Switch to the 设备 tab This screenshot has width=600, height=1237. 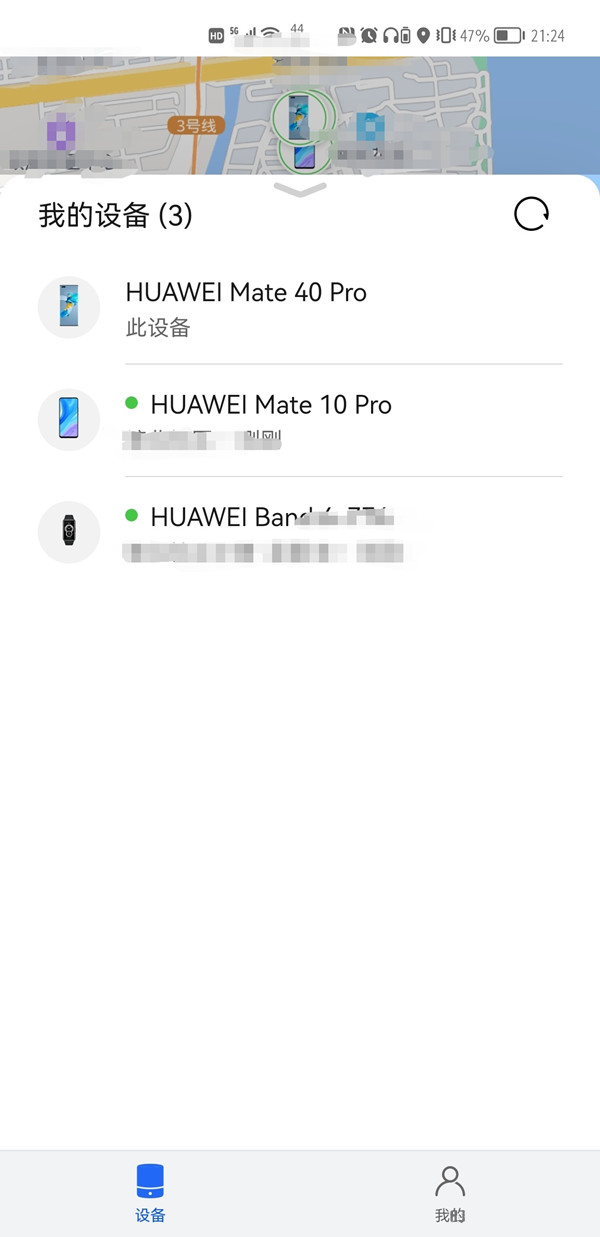tap(150, 1193)
